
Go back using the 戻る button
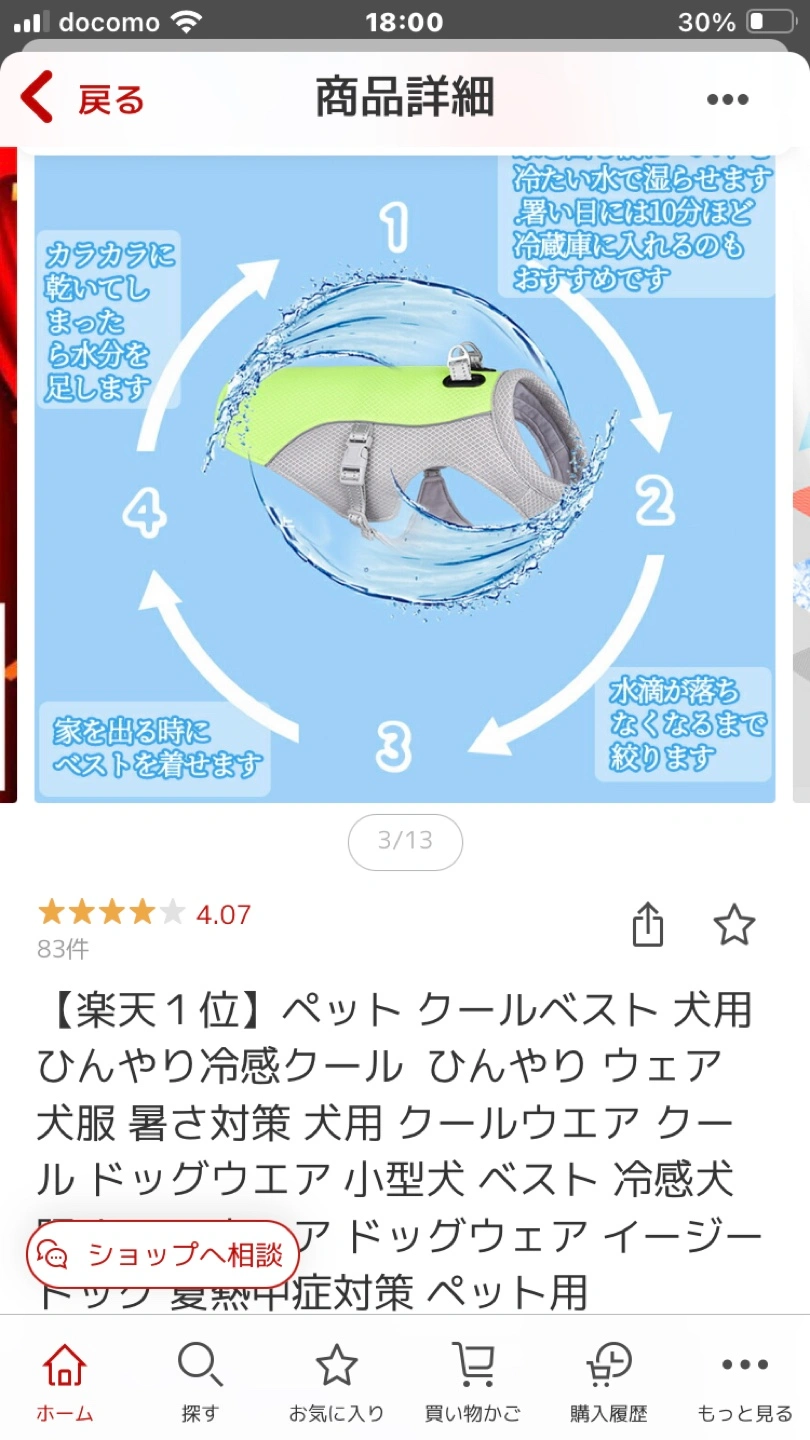[82, 99]
